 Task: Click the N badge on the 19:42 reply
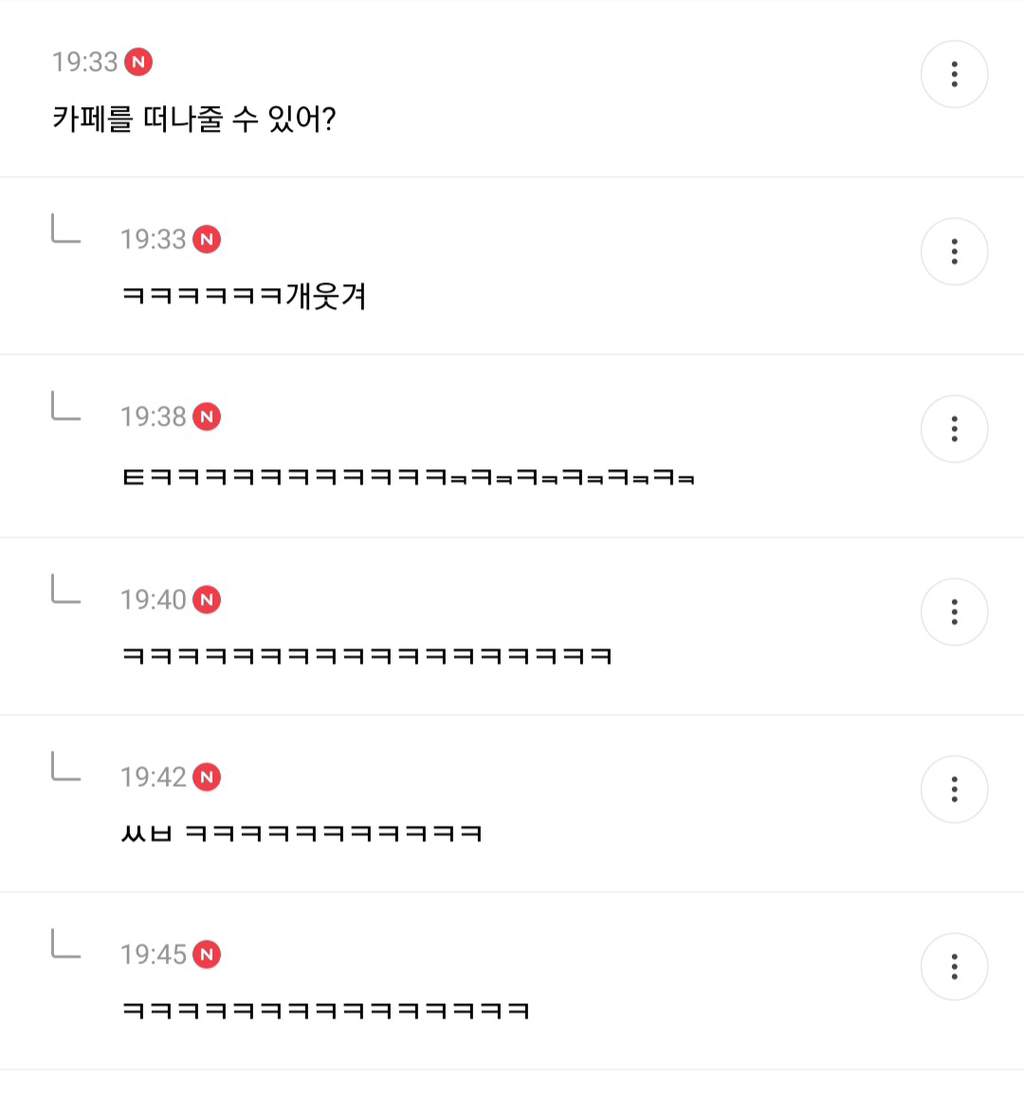(x=206, y=778)
